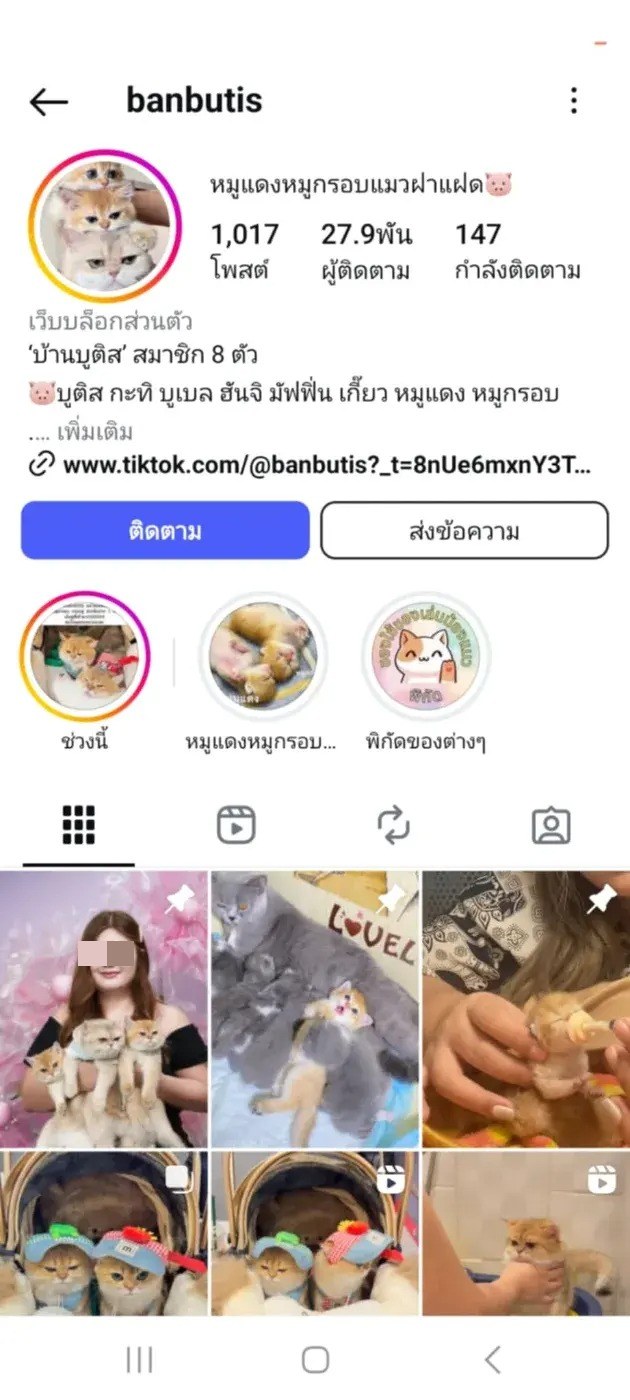The width and height of the screenshot is (630, 1400).
Task: Open the three-dot overflow menu
Action: pos(573,100)
